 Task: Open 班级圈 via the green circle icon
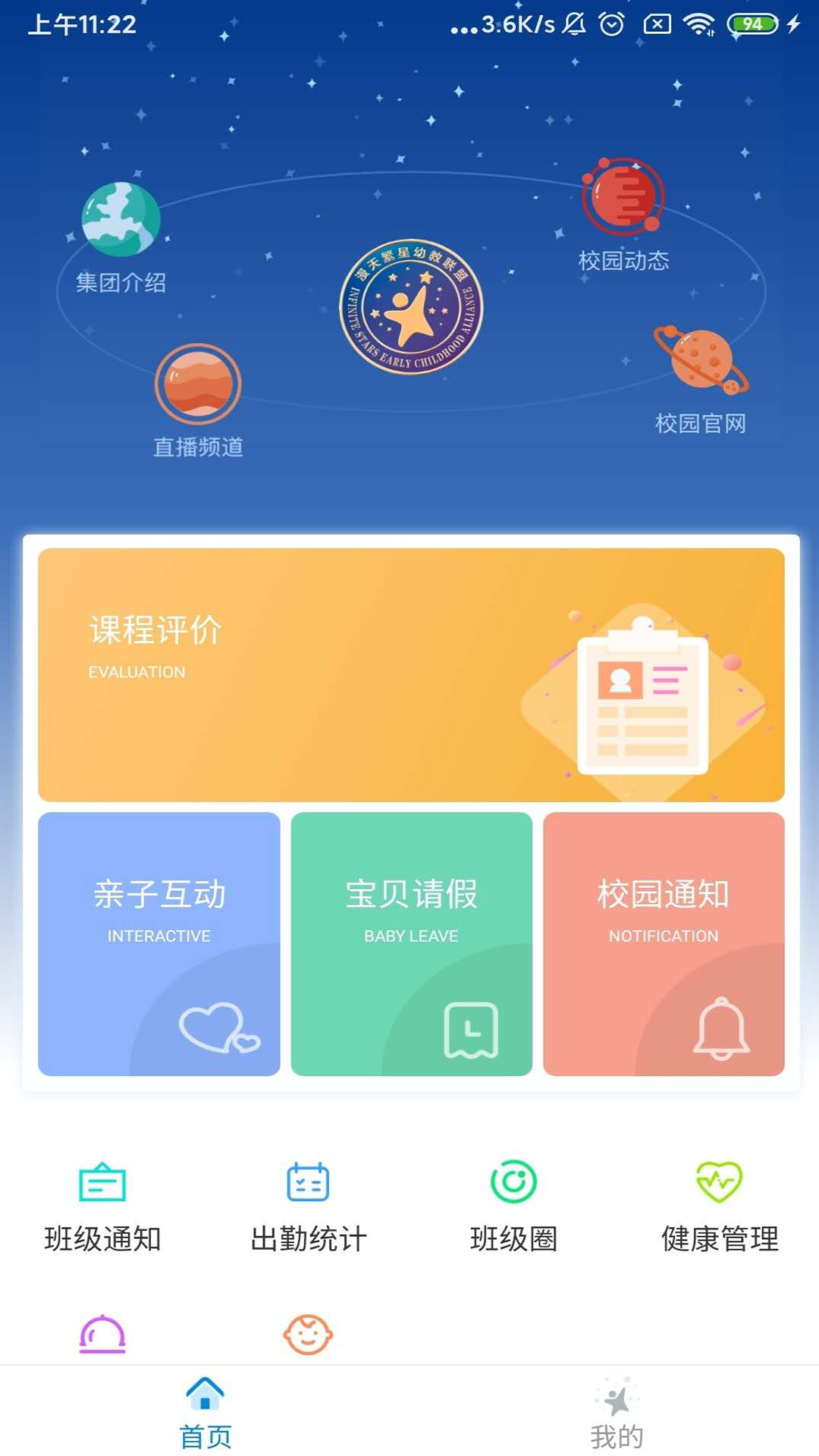512,1181
